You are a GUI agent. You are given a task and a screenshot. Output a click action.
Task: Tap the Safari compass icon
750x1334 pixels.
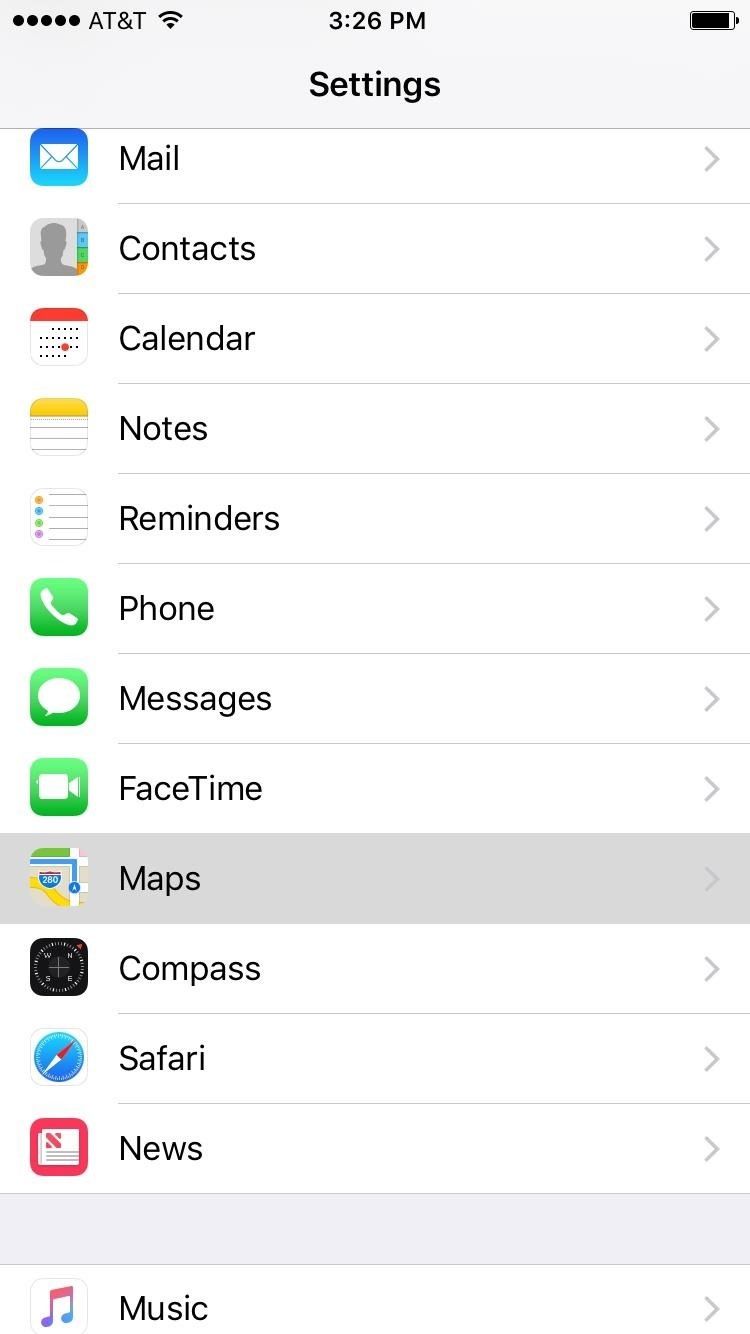(59, 1057)
